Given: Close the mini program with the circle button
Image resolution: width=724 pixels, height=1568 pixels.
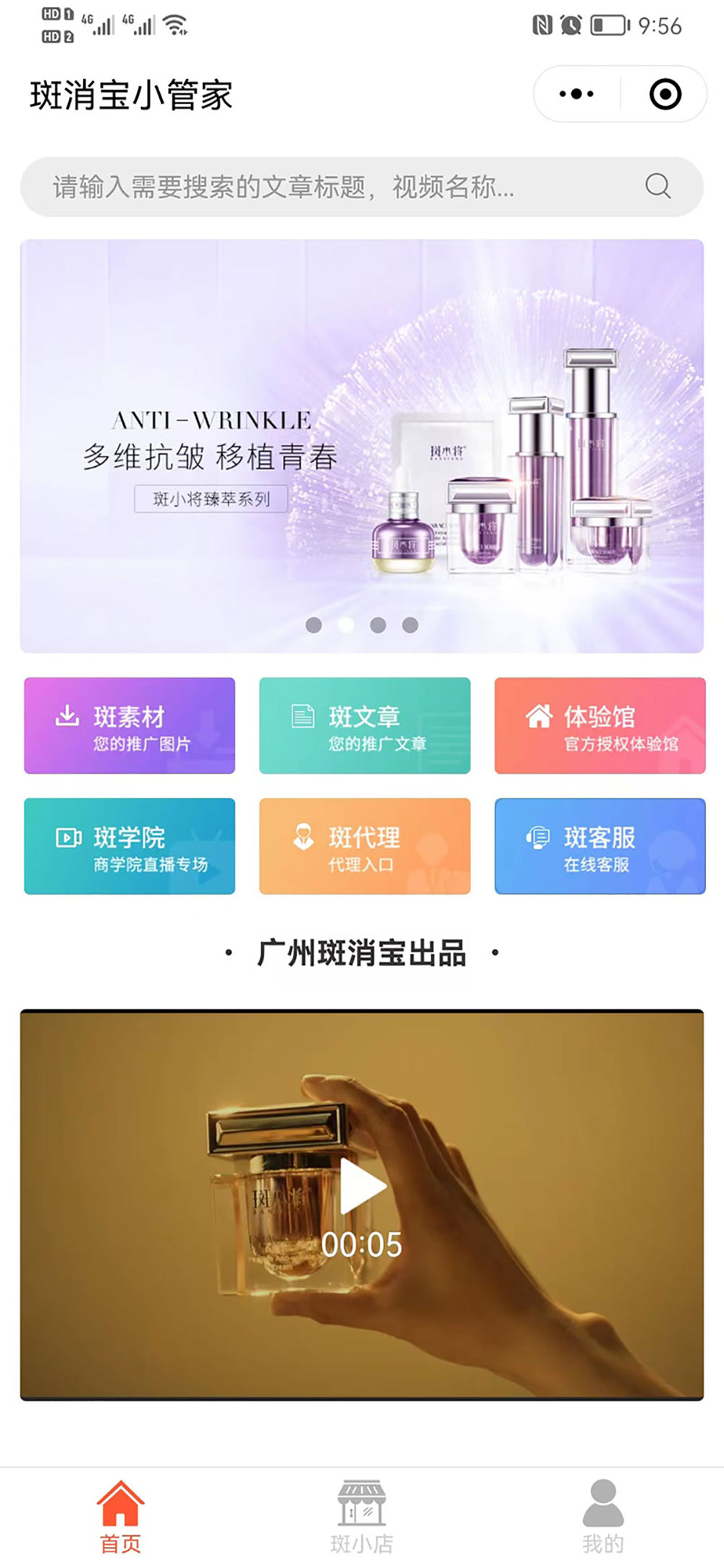Looking at the screenshot, I should (665, 94).
